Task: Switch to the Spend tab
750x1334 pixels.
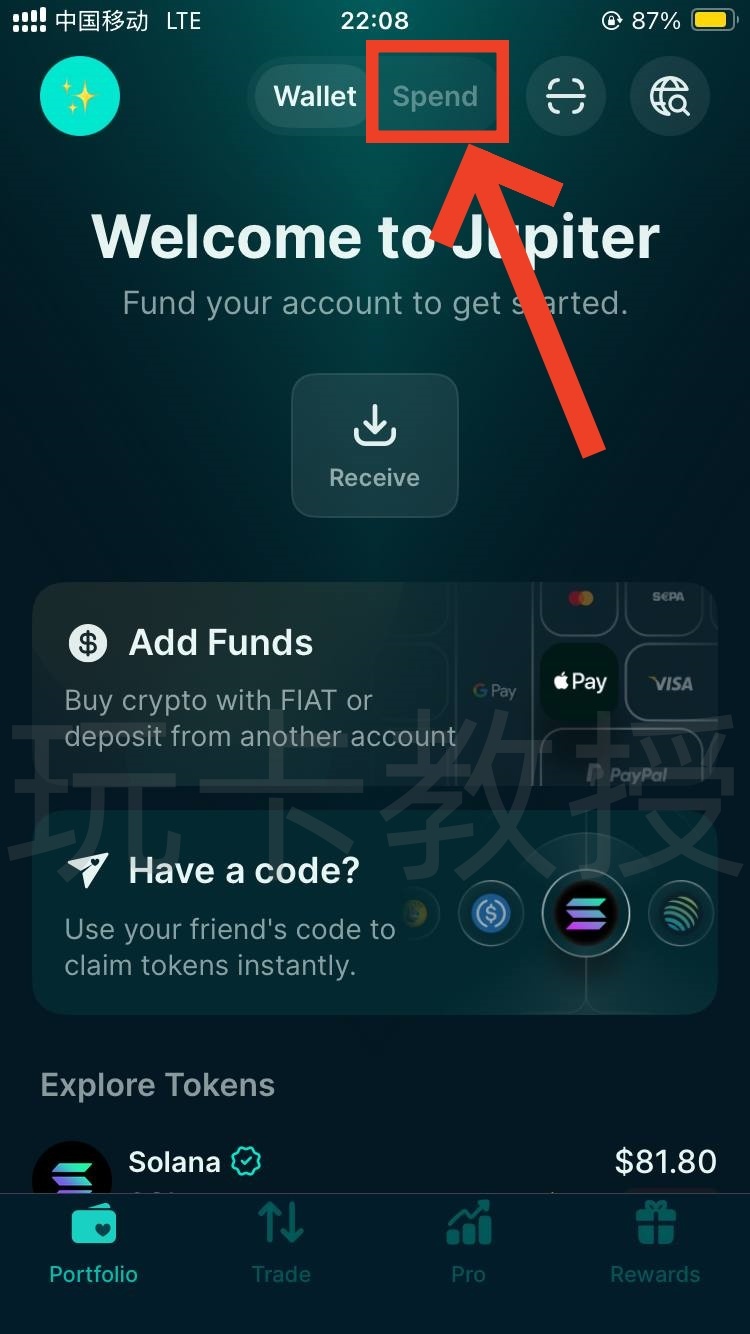Action: (x=435, y=97)
